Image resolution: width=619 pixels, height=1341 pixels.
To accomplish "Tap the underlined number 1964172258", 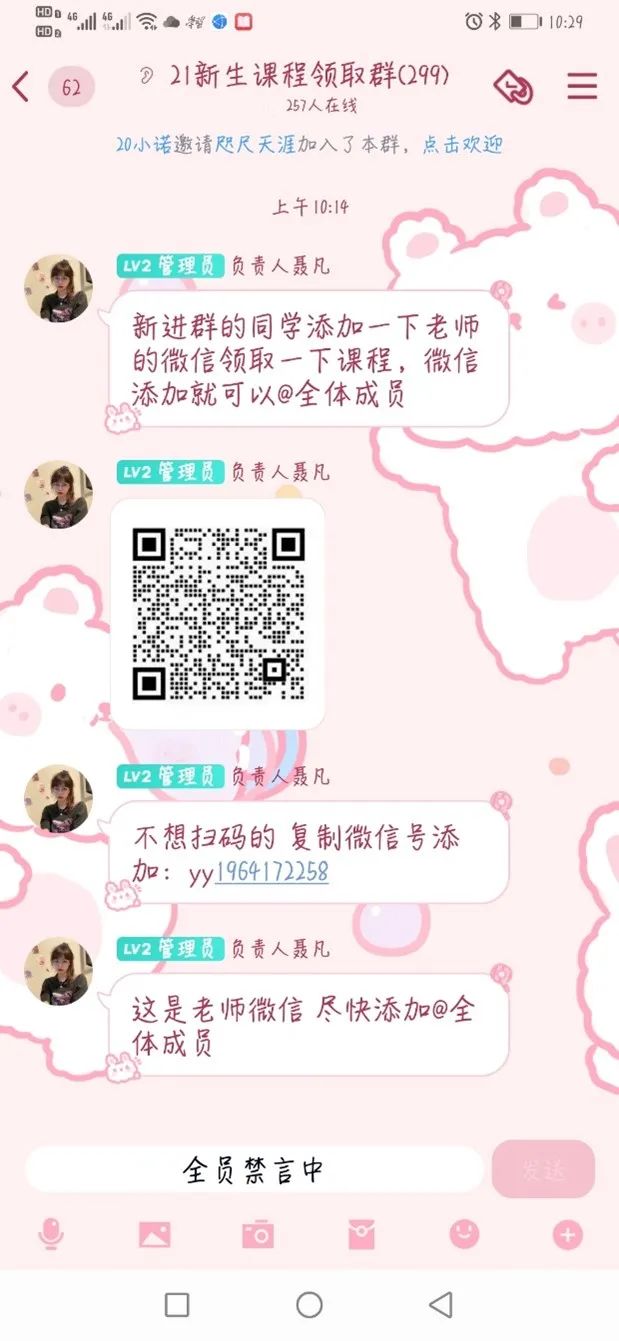I will [271, 873].
